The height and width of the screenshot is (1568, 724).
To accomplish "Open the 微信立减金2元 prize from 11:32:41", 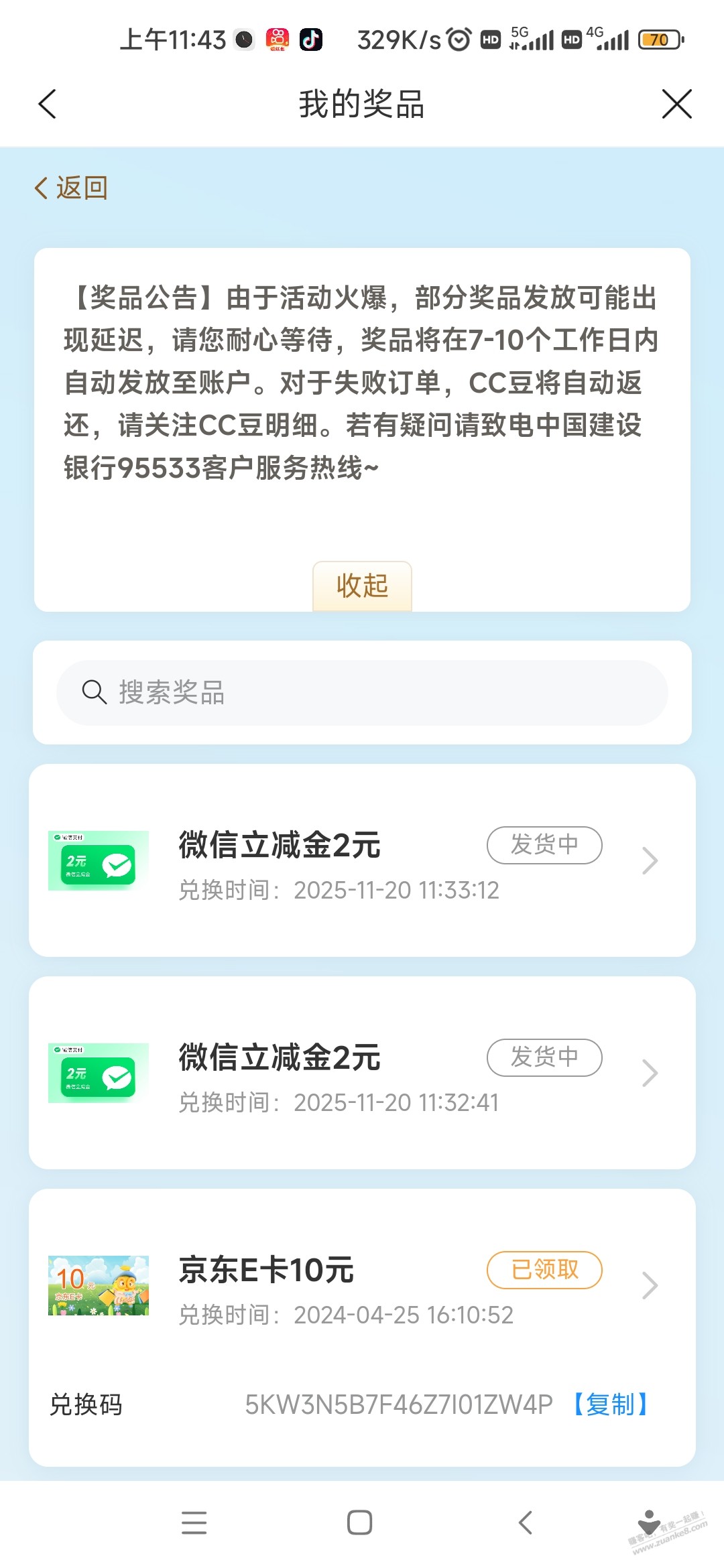I will (362, 1073).
